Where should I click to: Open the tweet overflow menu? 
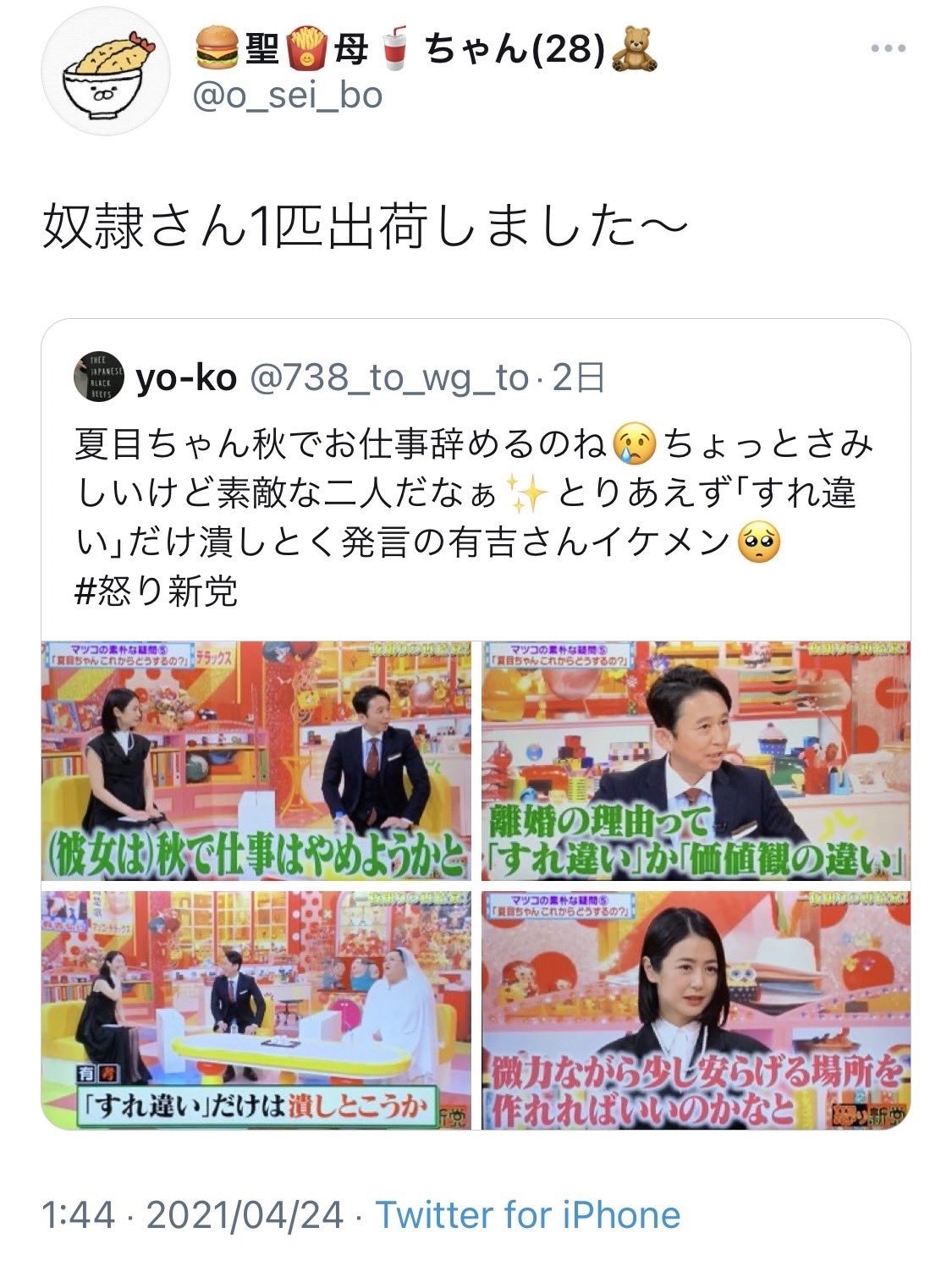pos(889,49)
